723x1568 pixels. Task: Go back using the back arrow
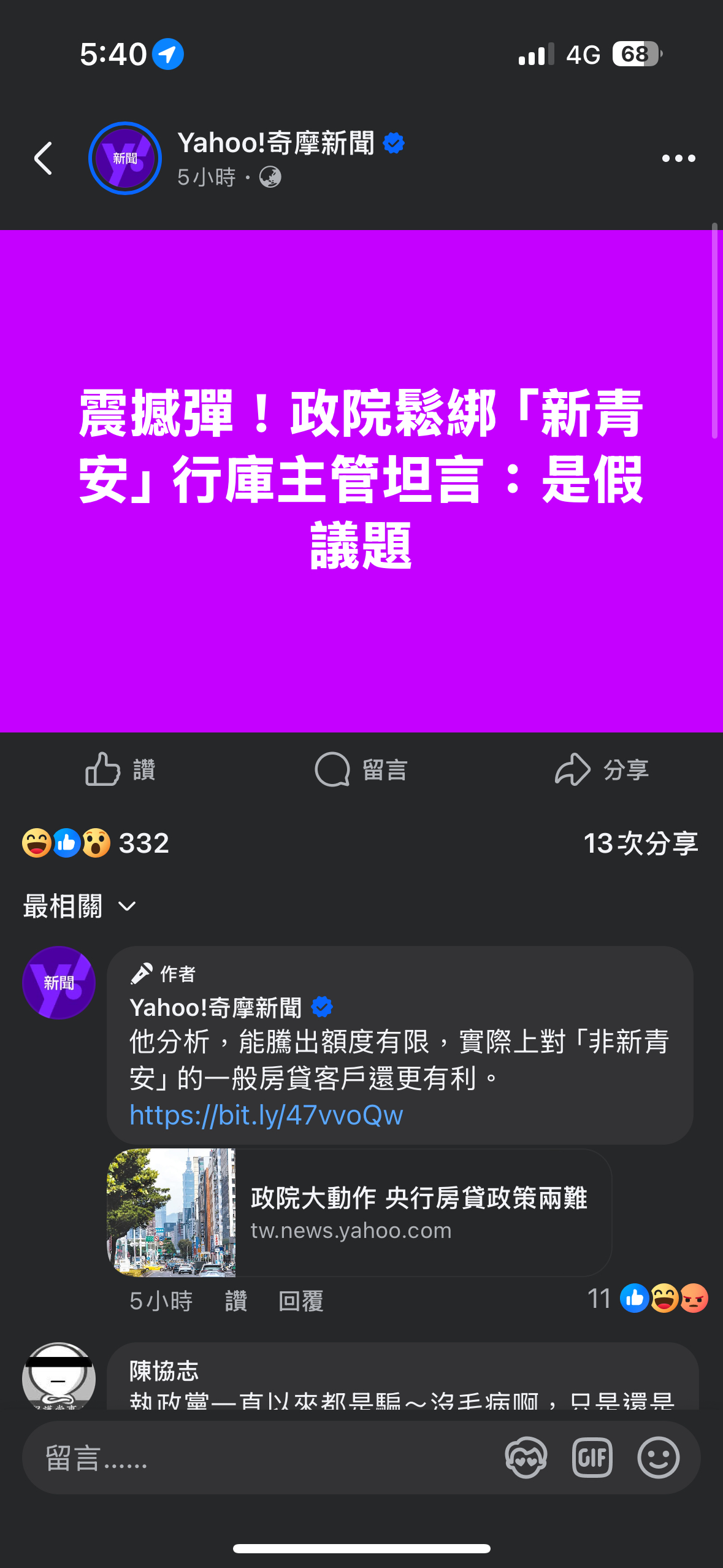[43, 158]
